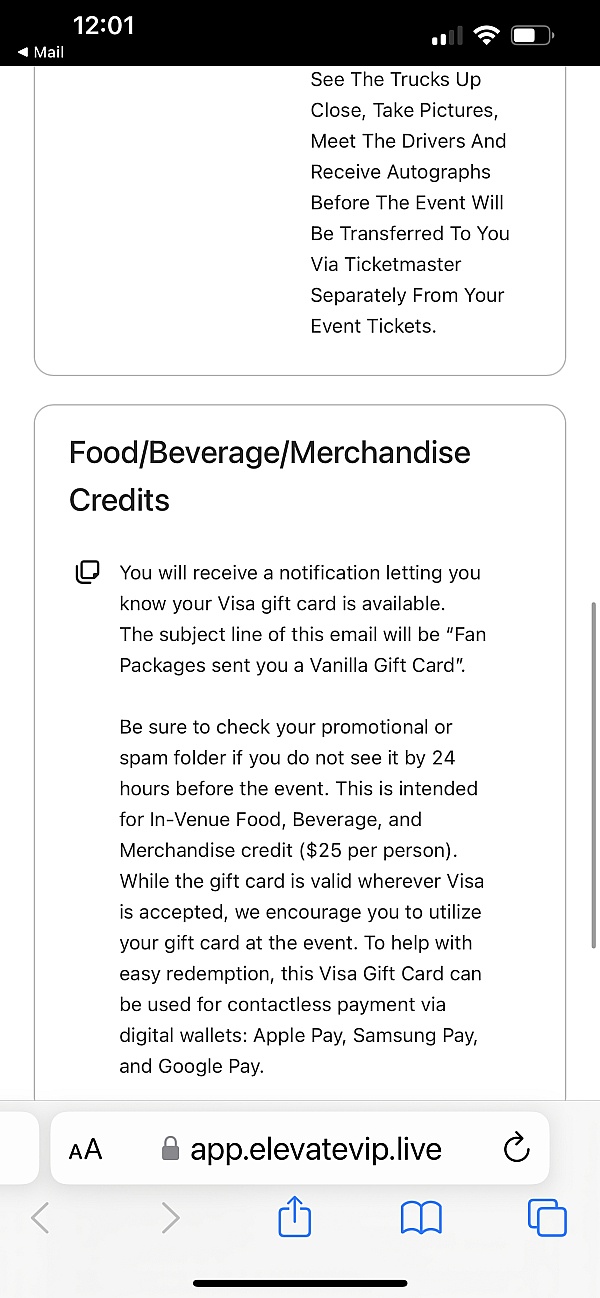The image size is (600, 1298).
Task: Return to the Mail app
Action: coord(40,52)
